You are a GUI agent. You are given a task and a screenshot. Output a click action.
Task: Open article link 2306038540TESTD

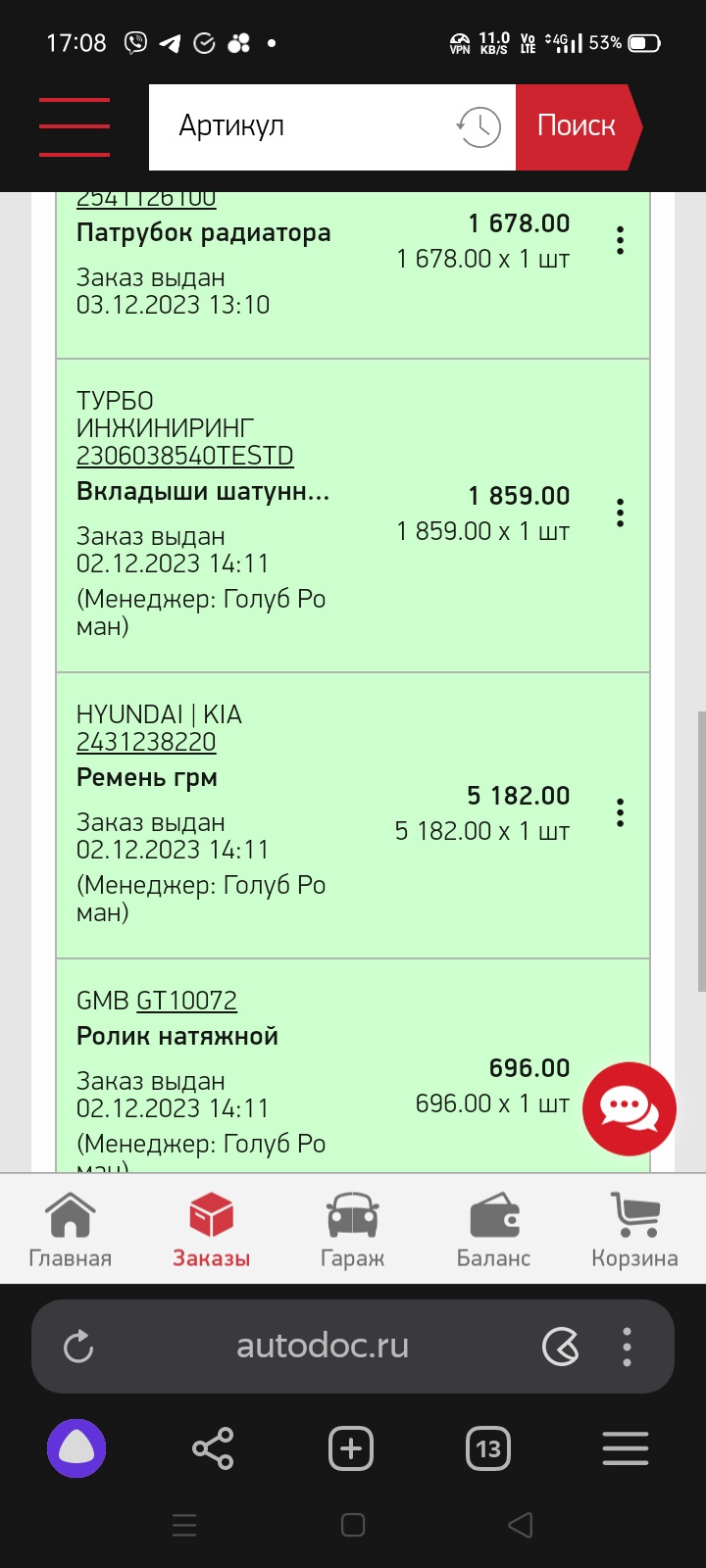click(185, 456)
